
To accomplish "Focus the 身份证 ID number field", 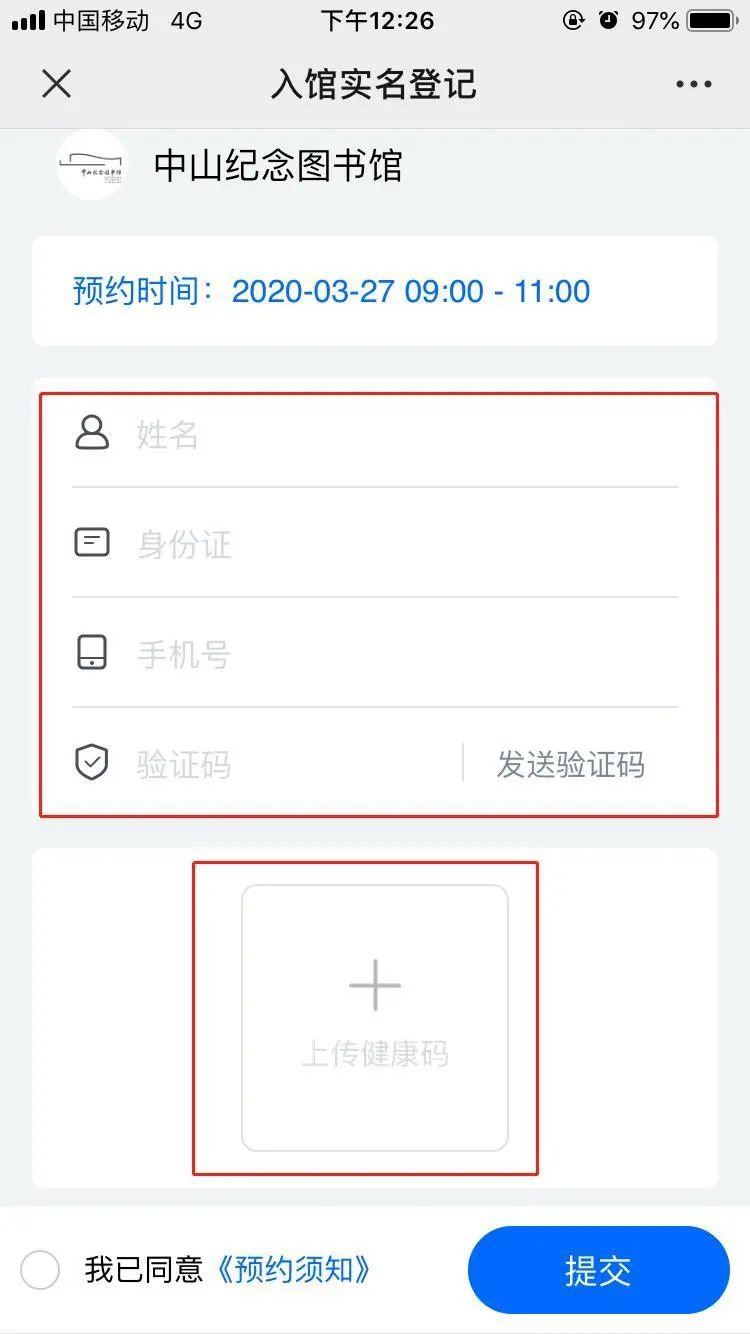I will click(400, 545).
